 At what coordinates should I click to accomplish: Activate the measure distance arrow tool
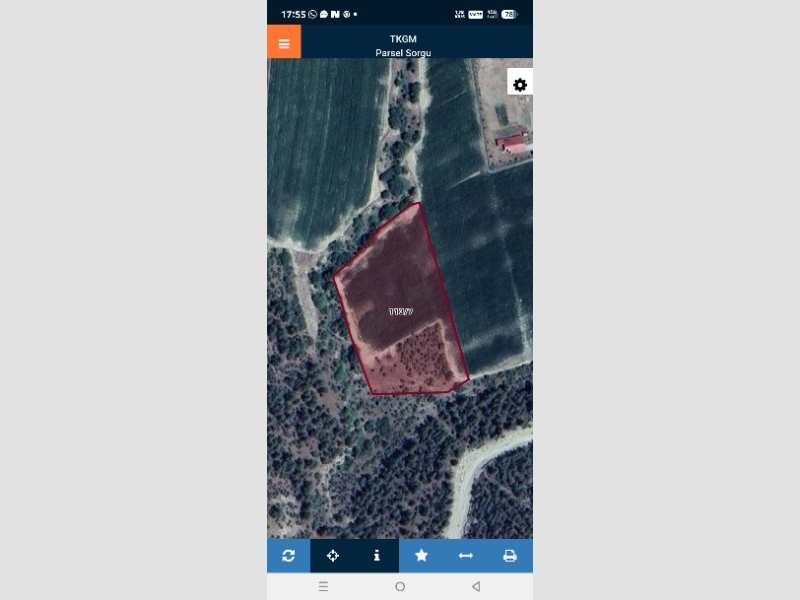pos(465,556)
